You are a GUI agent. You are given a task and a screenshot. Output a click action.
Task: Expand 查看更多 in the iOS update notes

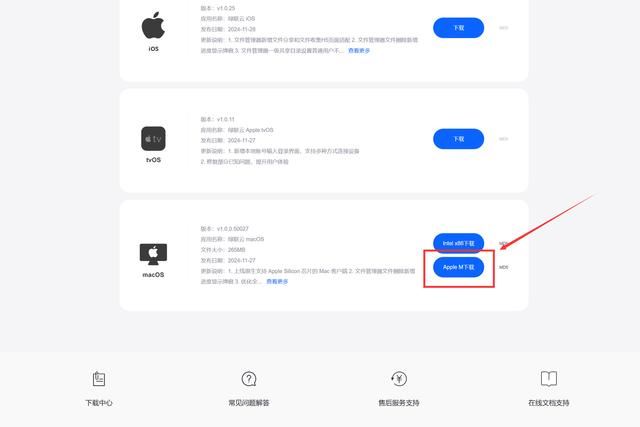(x=359, y=50)
